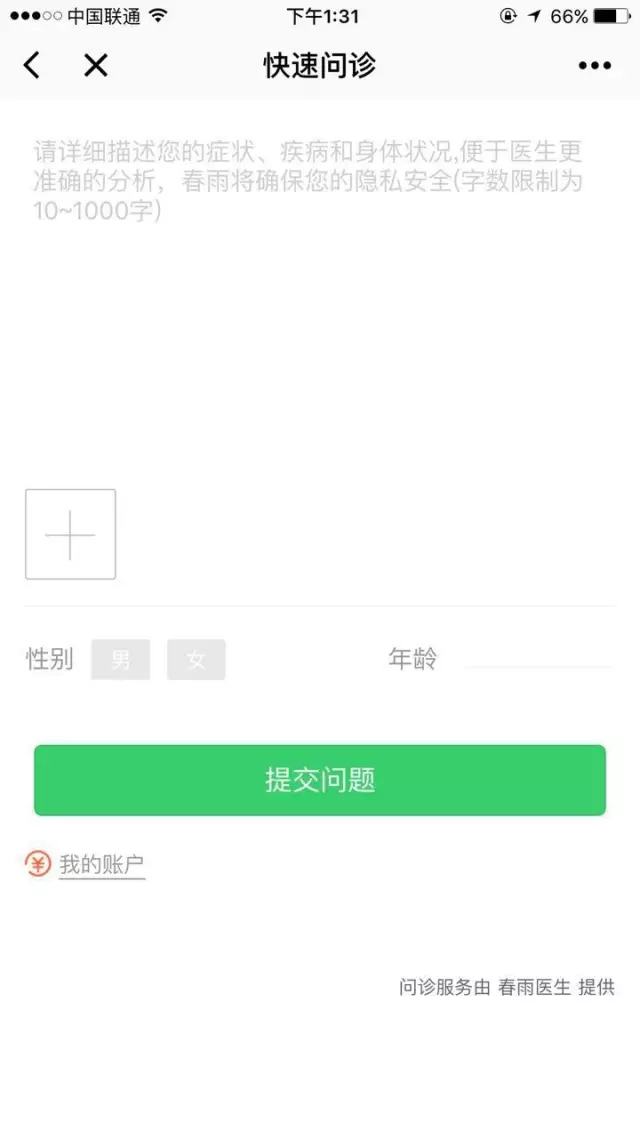Open the three-dot overflow menu
The image size is (640, 1138).
pyautogui.click(x=594, y=65)
